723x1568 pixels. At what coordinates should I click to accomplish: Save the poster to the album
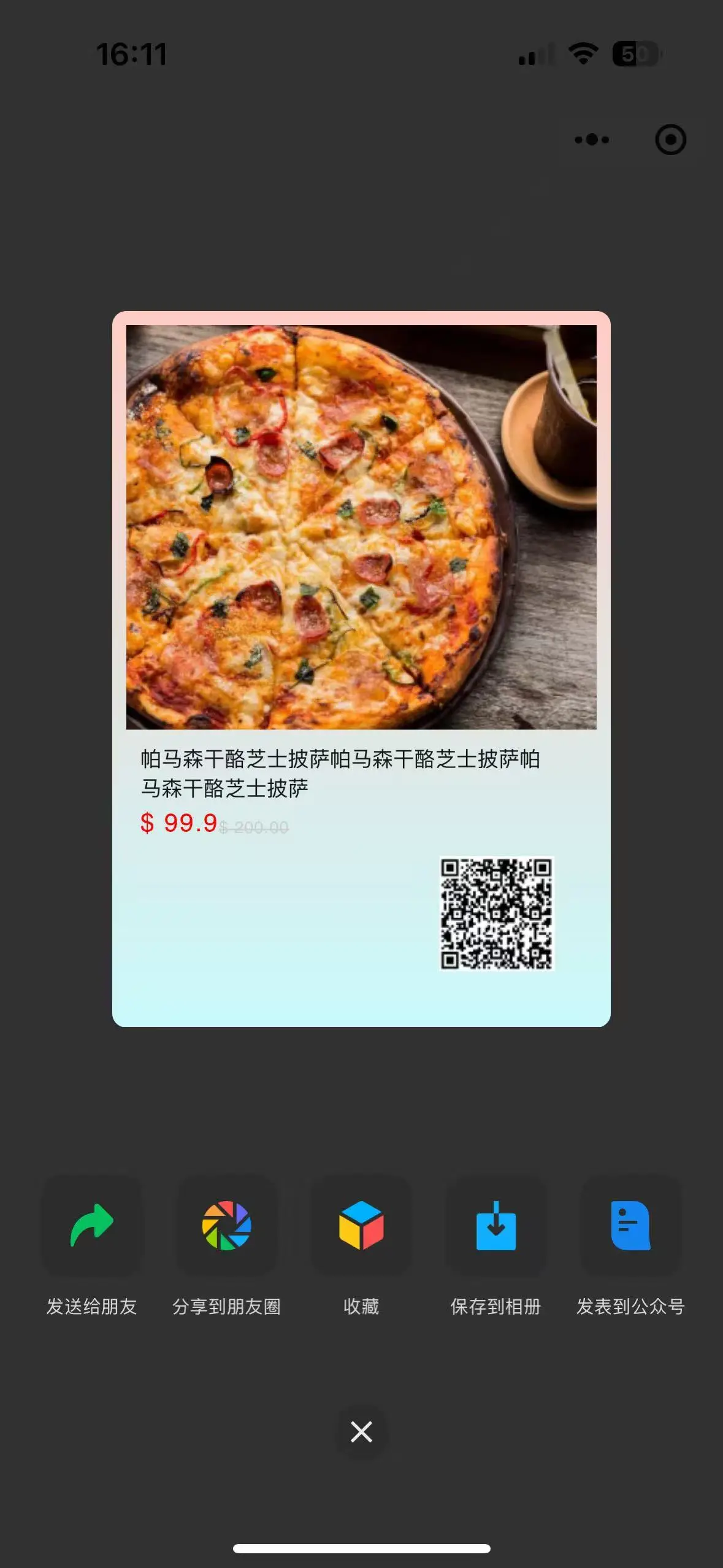tap(495, 1226)
